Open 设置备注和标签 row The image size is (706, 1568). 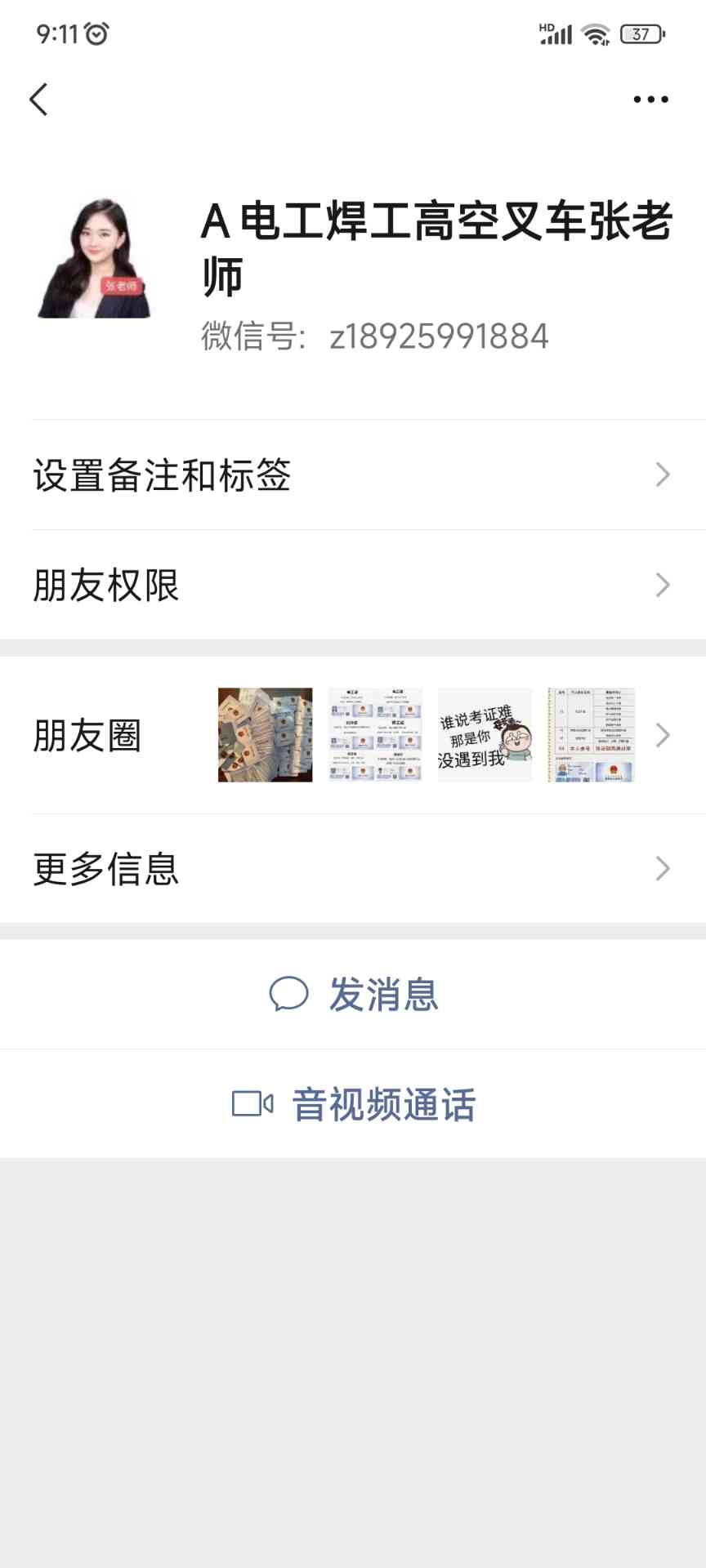pos(353,475)
